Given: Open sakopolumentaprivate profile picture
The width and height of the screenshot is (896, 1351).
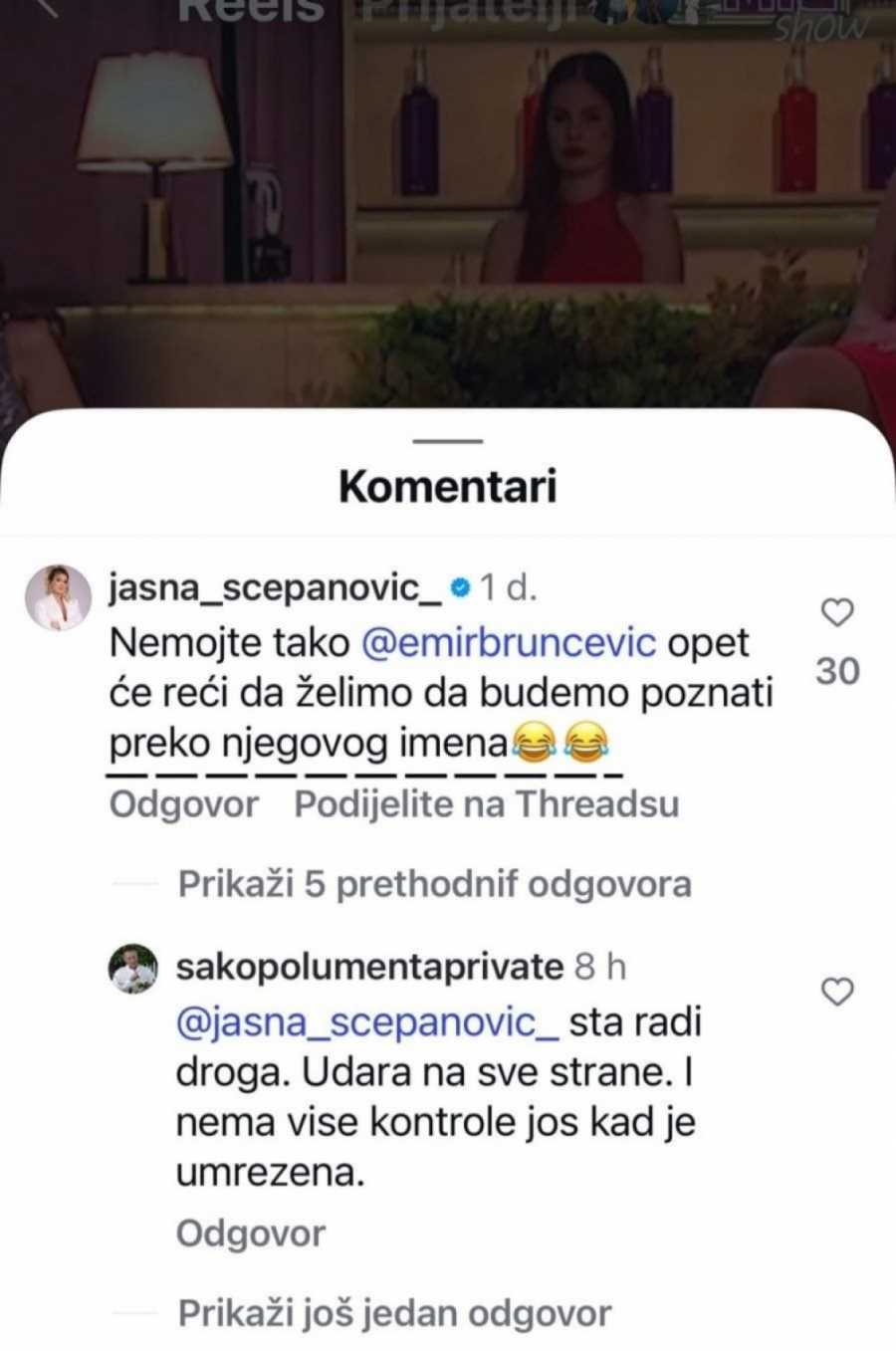Looking at the screenshot, I should pyautogui.click(x=132, y=968).
